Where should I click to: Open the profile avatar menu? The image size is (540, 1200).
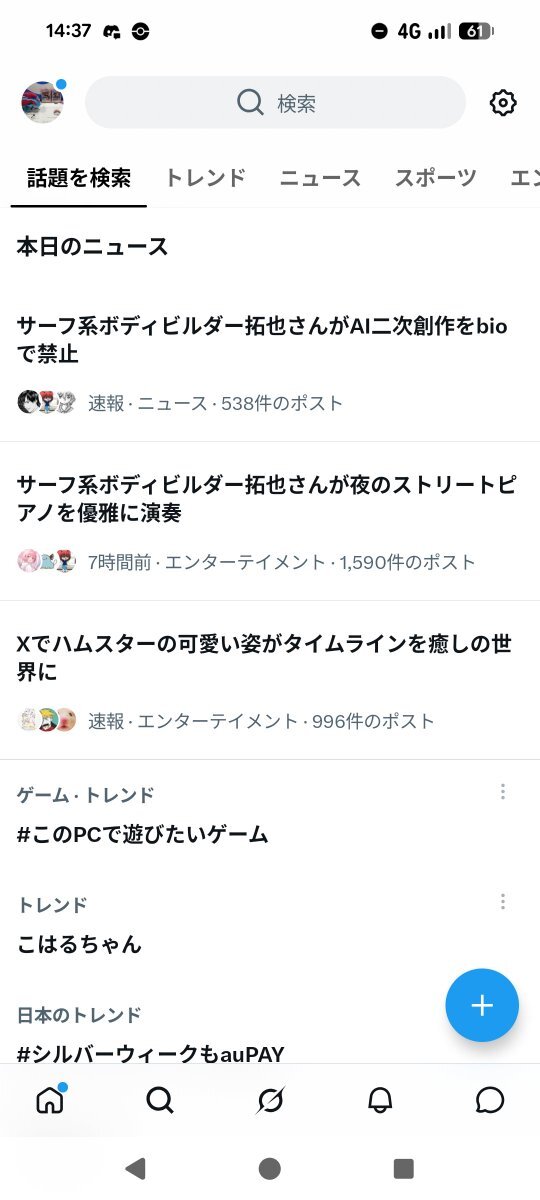[42, 102]
